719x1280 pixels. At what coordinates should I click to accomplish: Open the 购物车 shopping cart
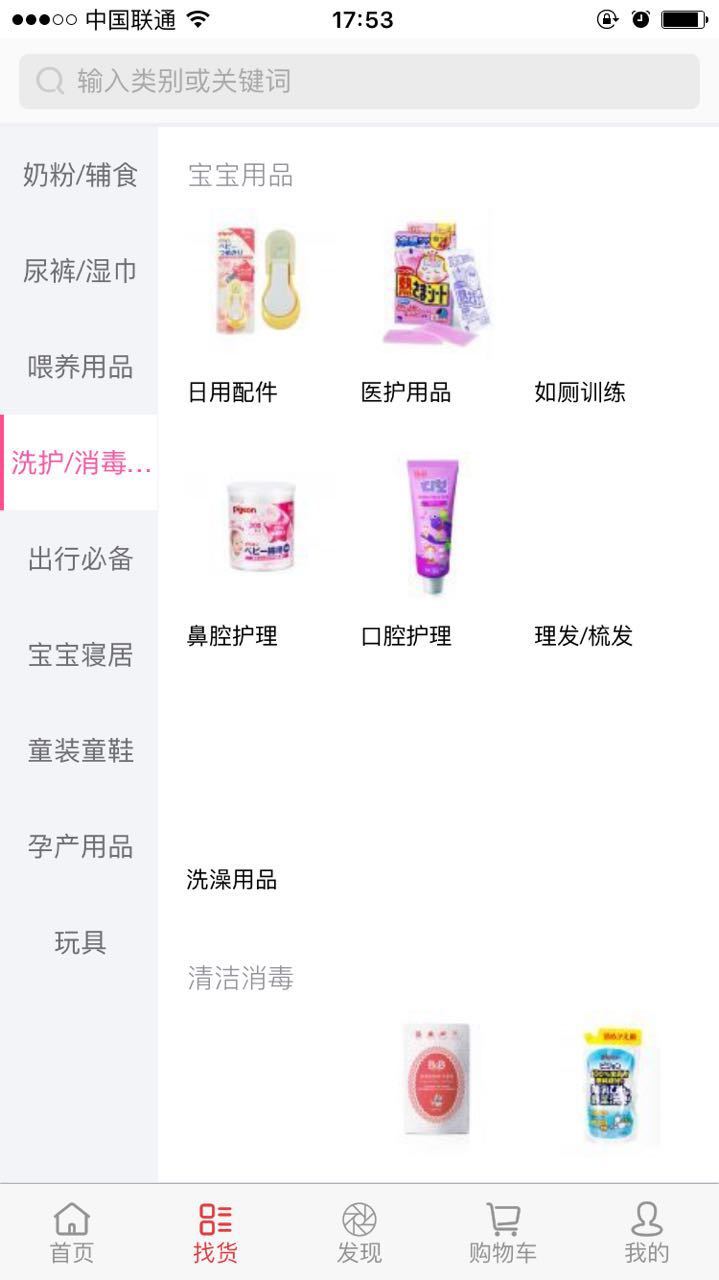point(503,1232)
